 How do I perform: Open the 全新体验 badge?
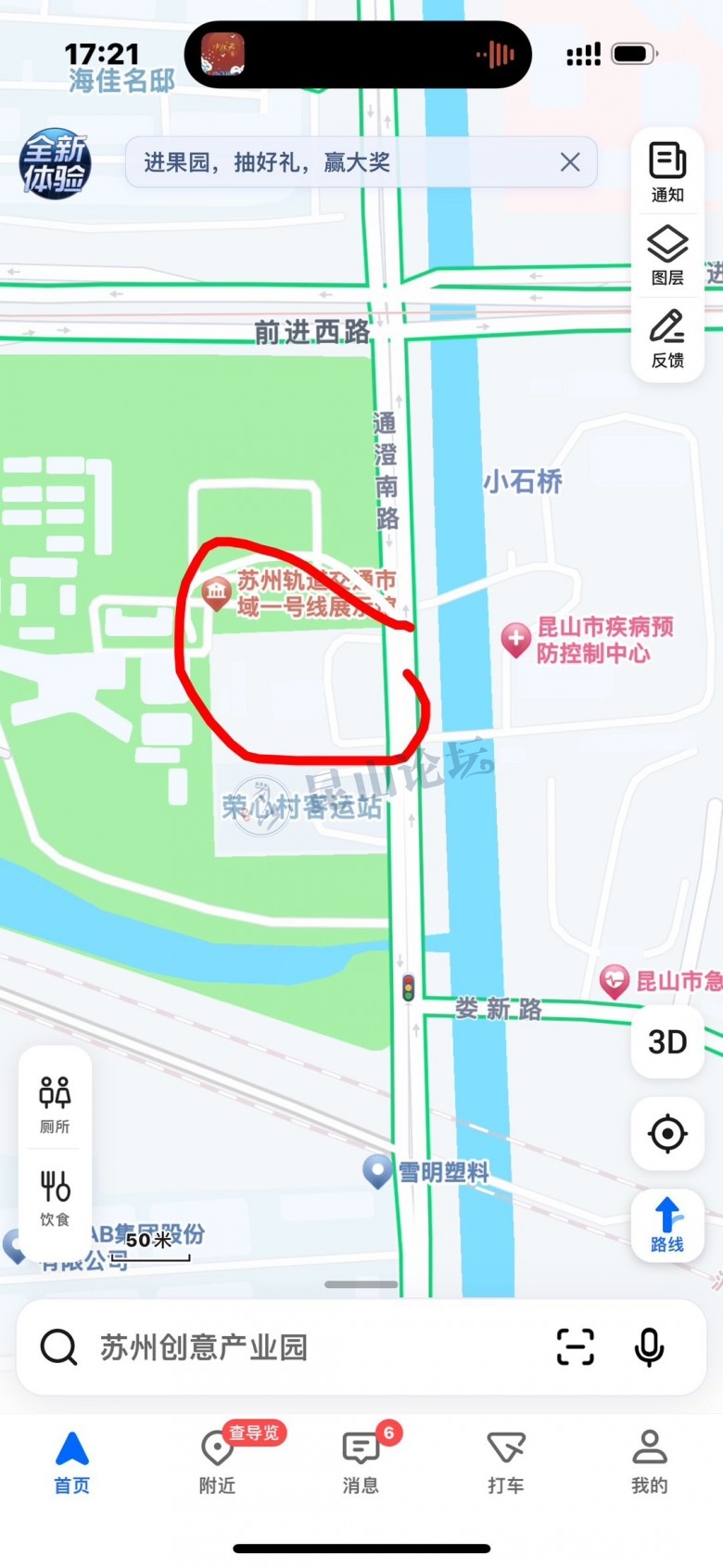tap(56, 164)
